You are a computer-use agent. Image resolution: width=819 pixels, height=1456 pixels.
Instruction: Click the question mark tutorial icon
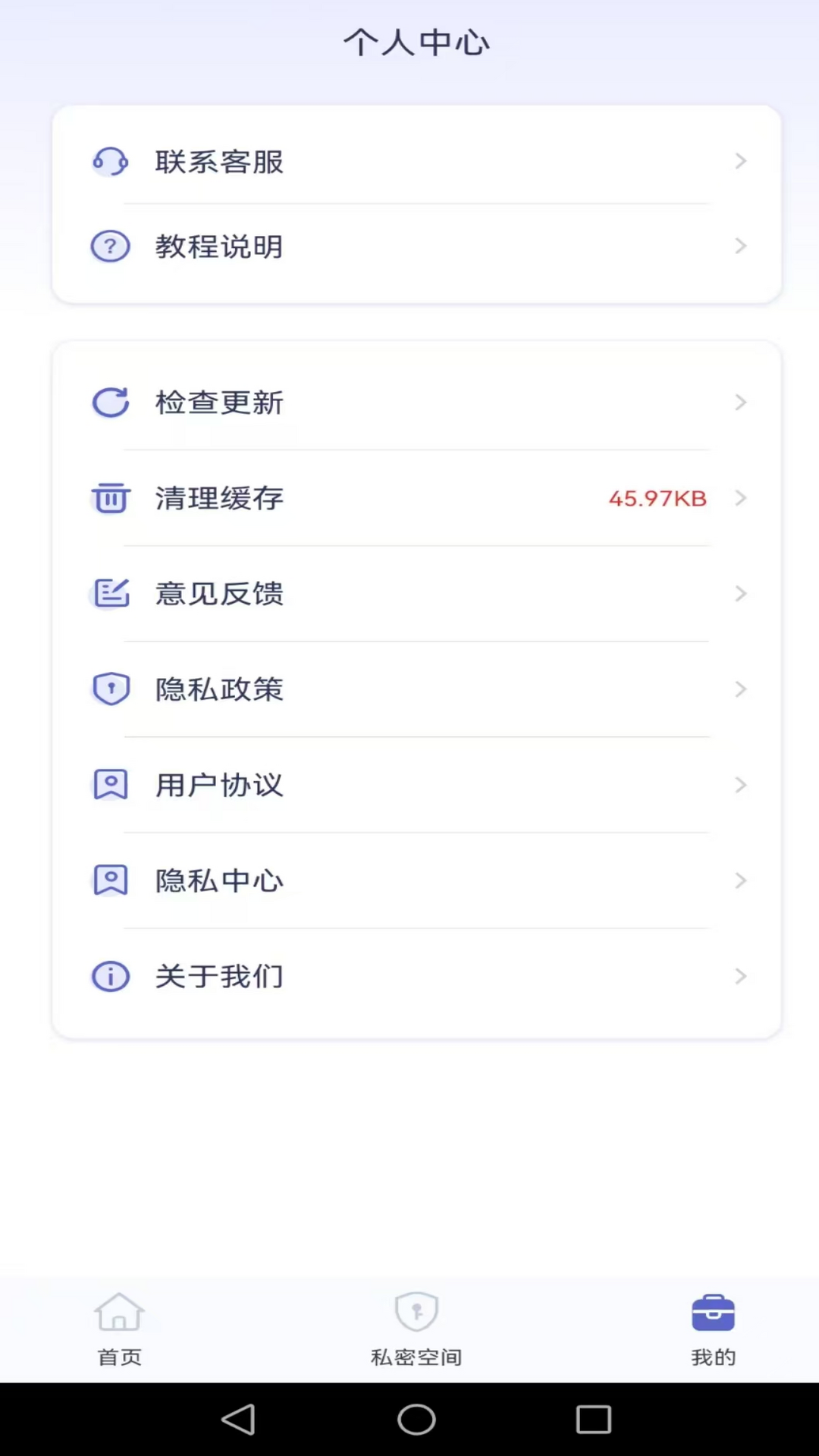point(110,246)
